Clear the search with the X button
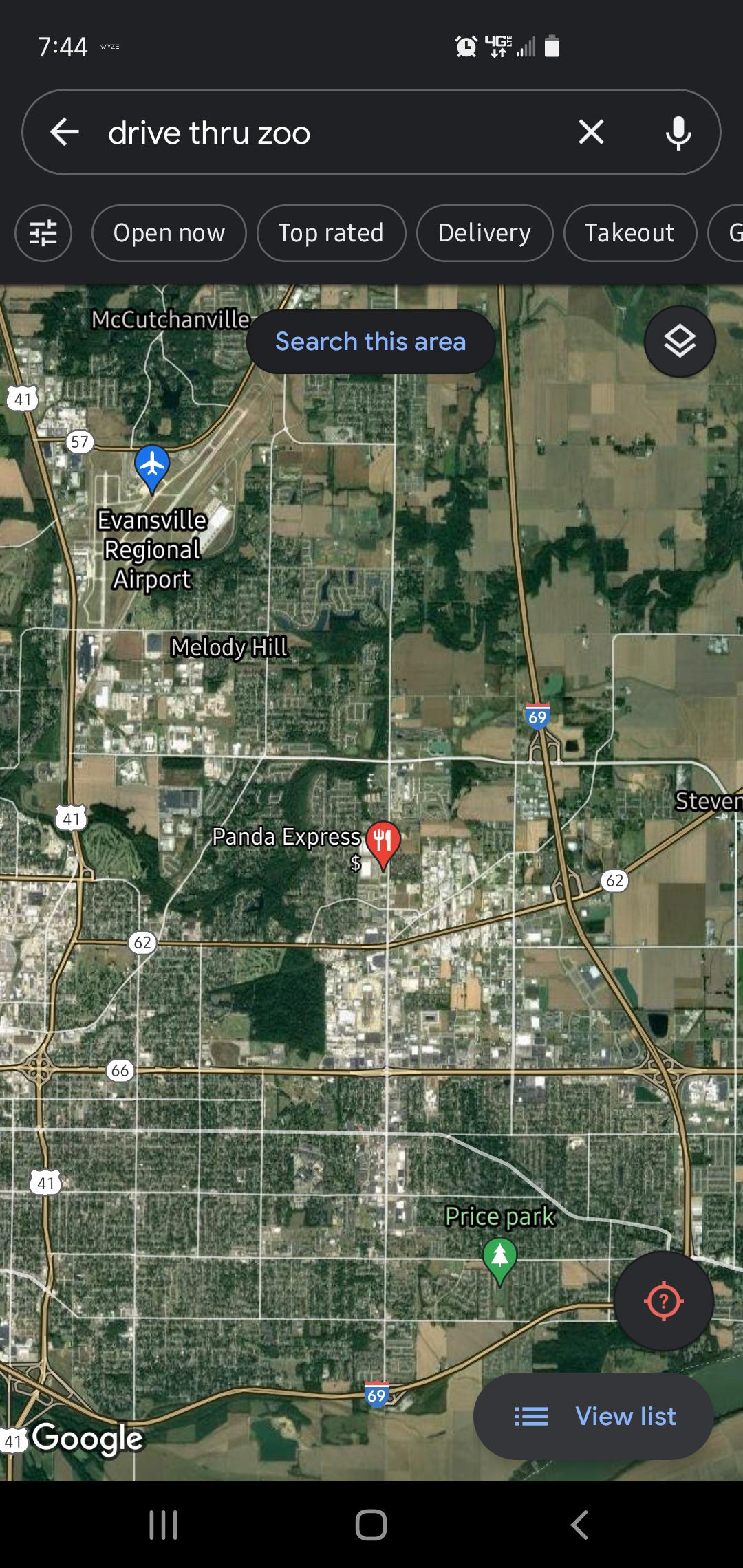Viewport: 743px width, 1568px height. click(x=593, y=132)
